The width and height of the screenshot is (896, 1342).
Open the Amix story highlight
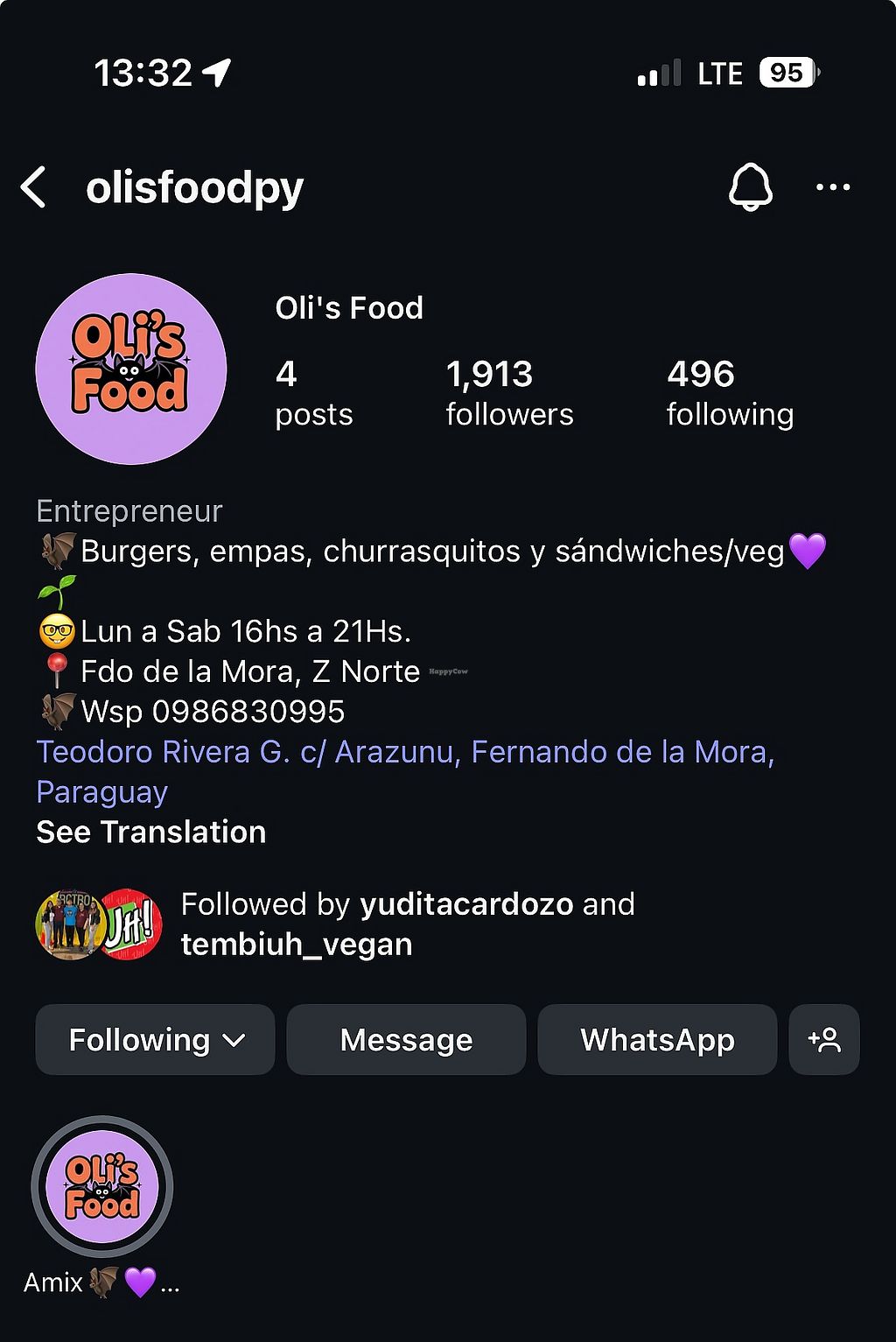pyautogui.click(x=102, y=1187)
